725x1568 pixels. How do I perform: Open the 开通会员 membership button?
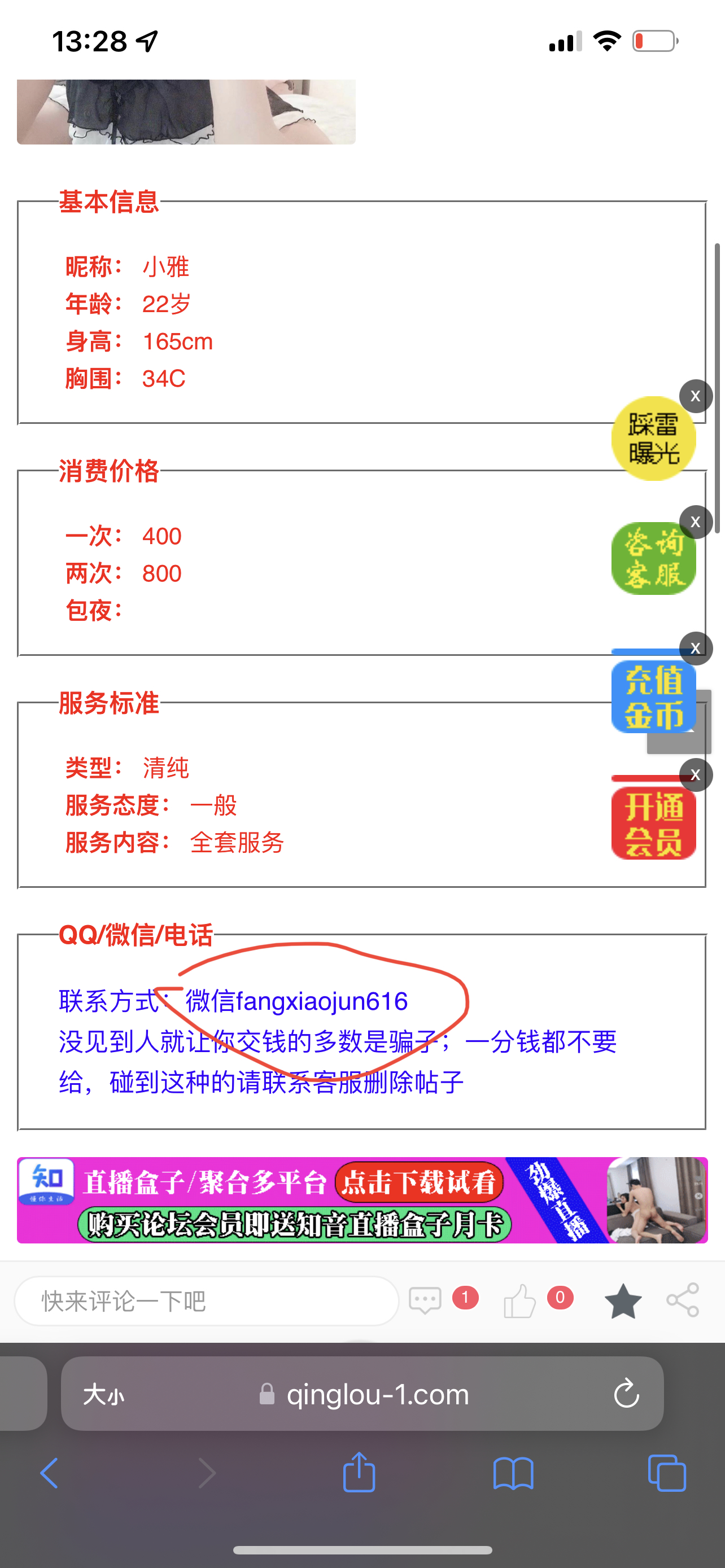tap(652, 822)
